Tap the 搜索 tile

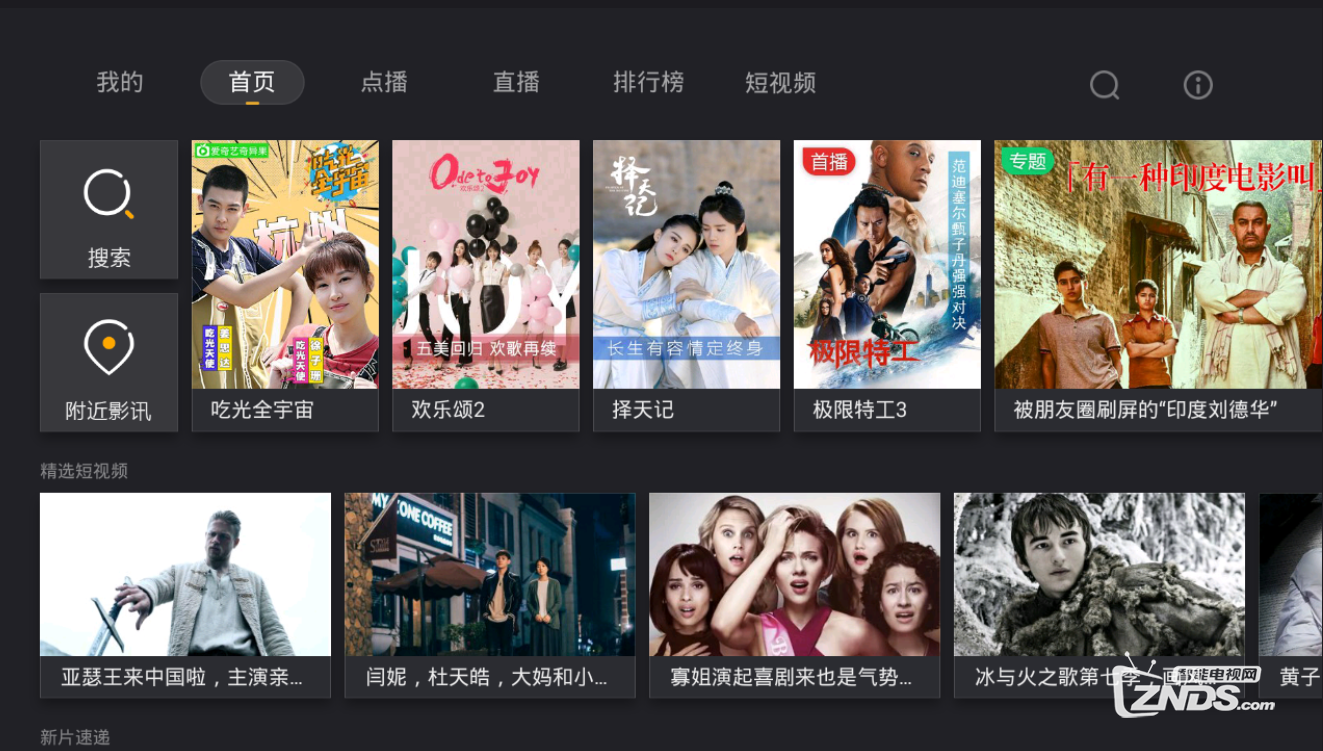click(109, 210)
